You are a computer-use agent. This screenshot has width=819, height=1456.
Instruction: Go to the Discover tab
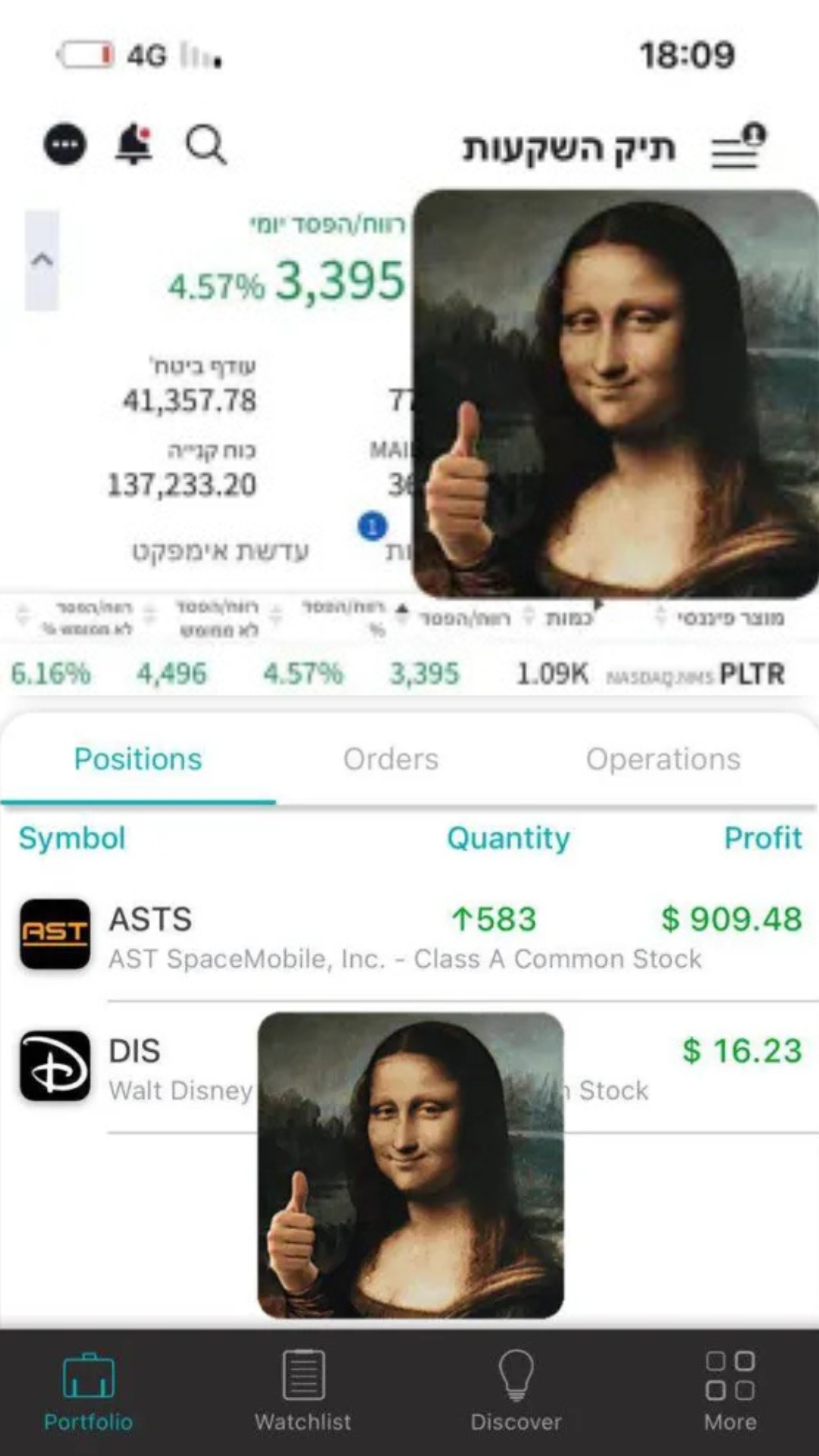[516, 1392]
